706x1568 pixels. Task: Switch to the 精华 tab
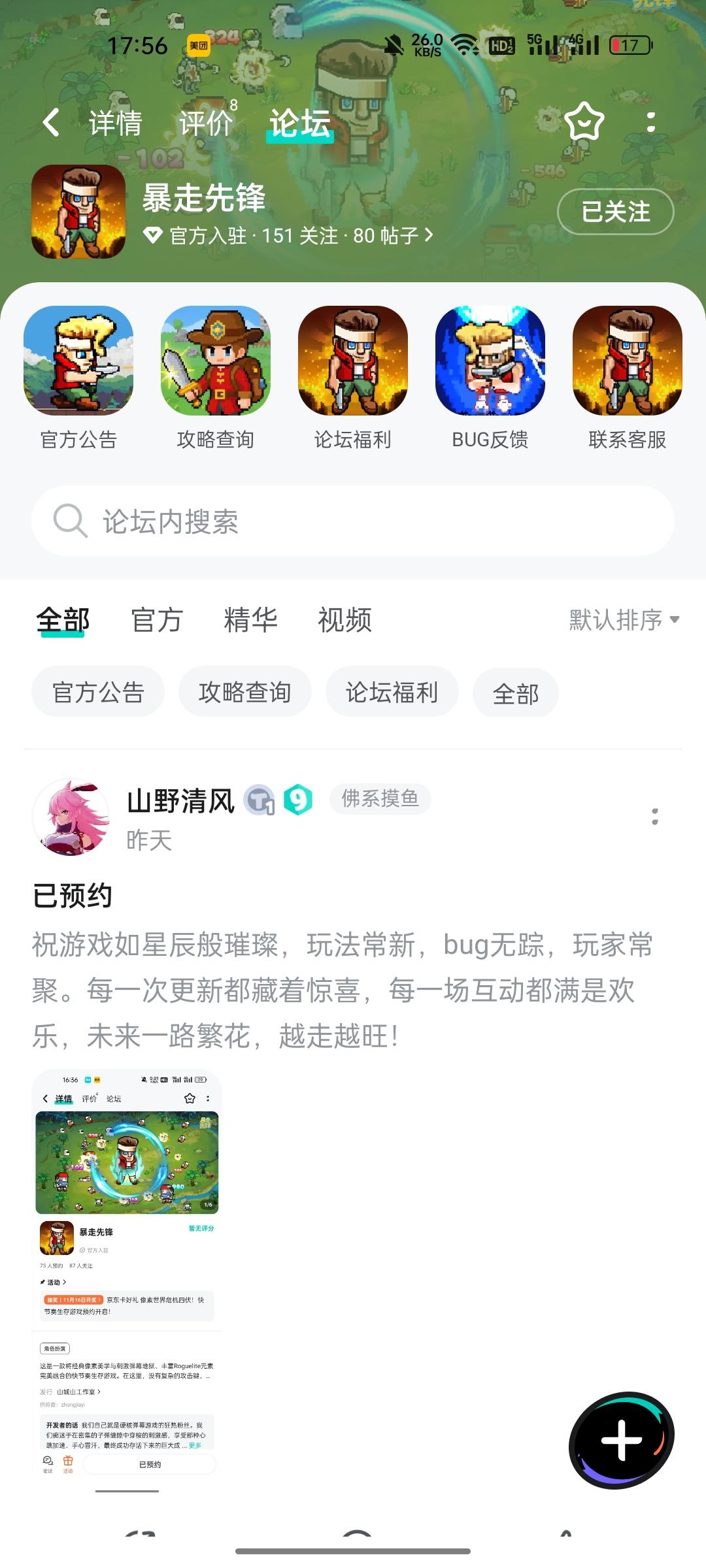(252, 620)
